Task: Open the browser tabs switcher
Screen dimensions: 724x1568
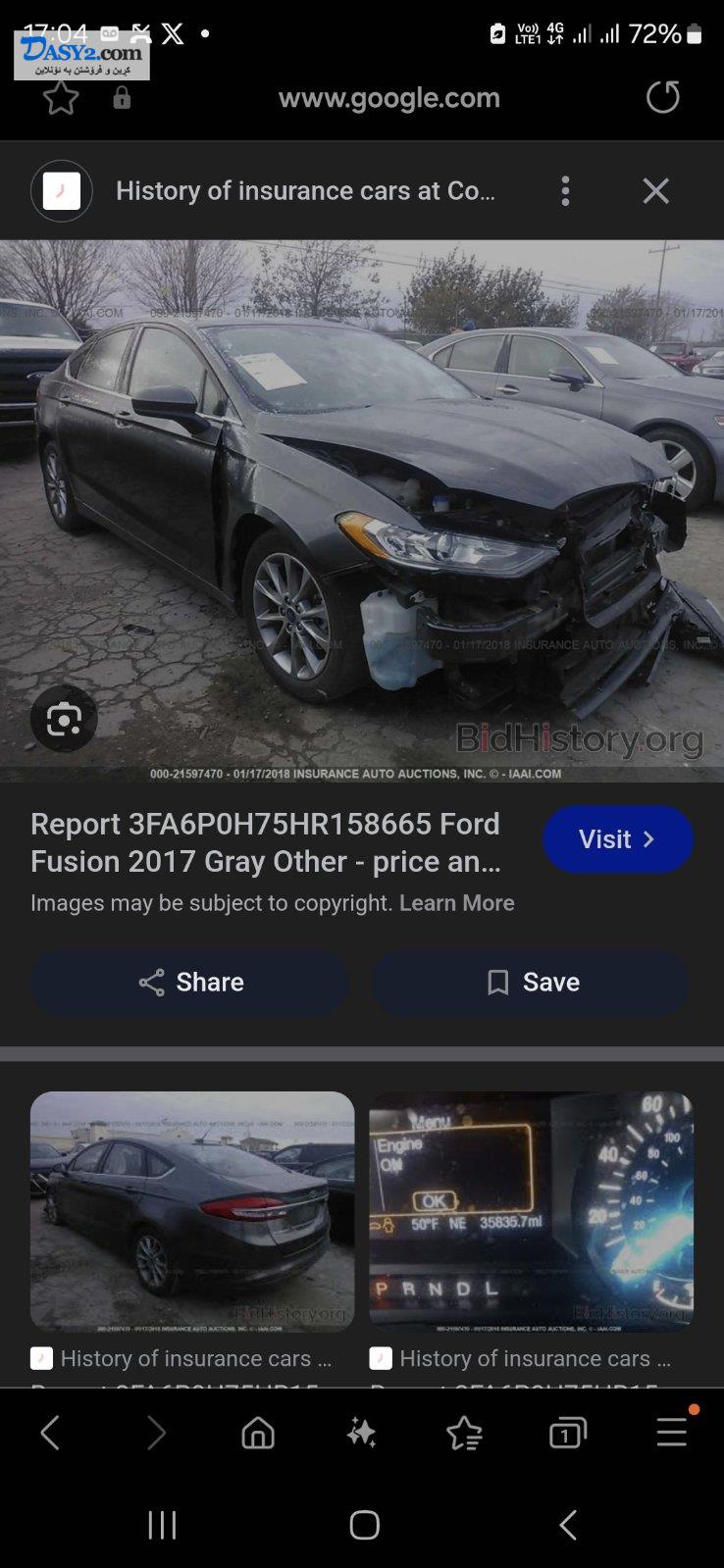Action: pos(567,1434)
